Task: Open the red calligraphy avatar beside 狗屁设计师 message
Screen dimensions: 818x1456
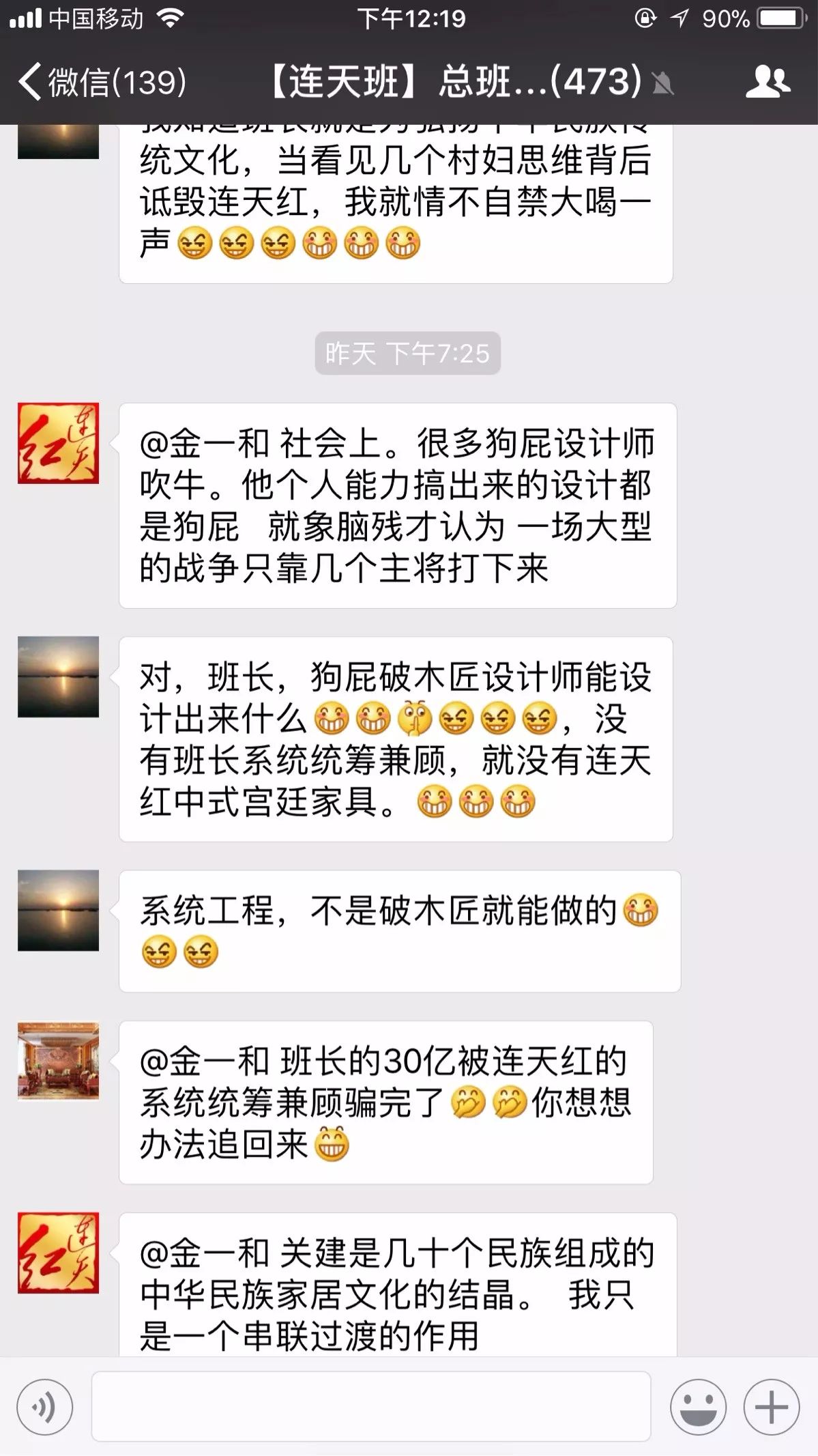Action: [58, 443]
